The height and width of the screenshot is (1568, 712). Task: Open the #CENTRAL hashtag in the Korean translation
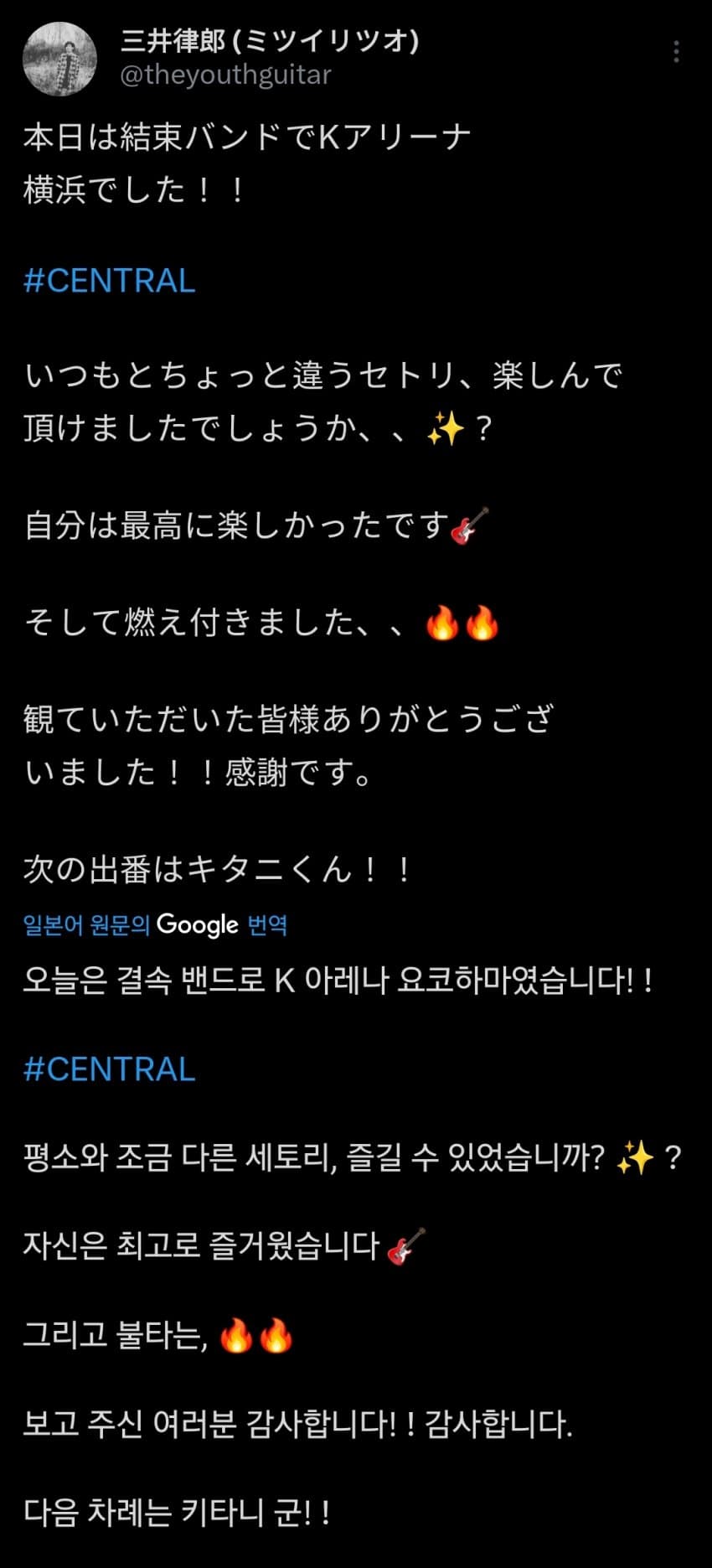[109, 1069]
